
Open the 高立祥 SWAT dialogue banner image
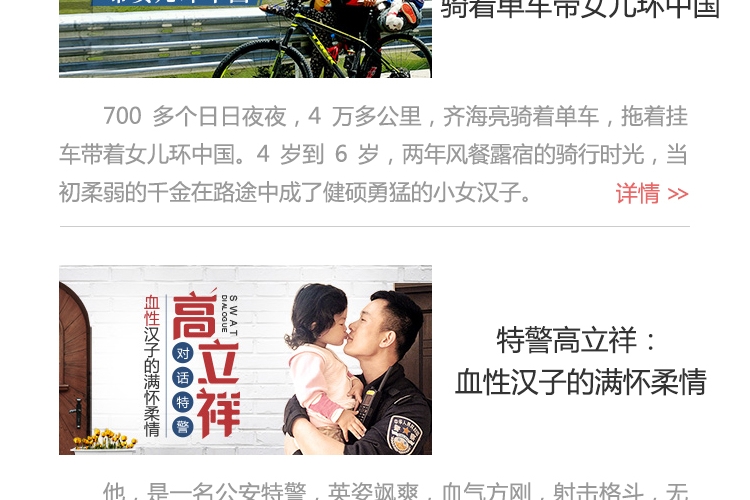(245, 360)
